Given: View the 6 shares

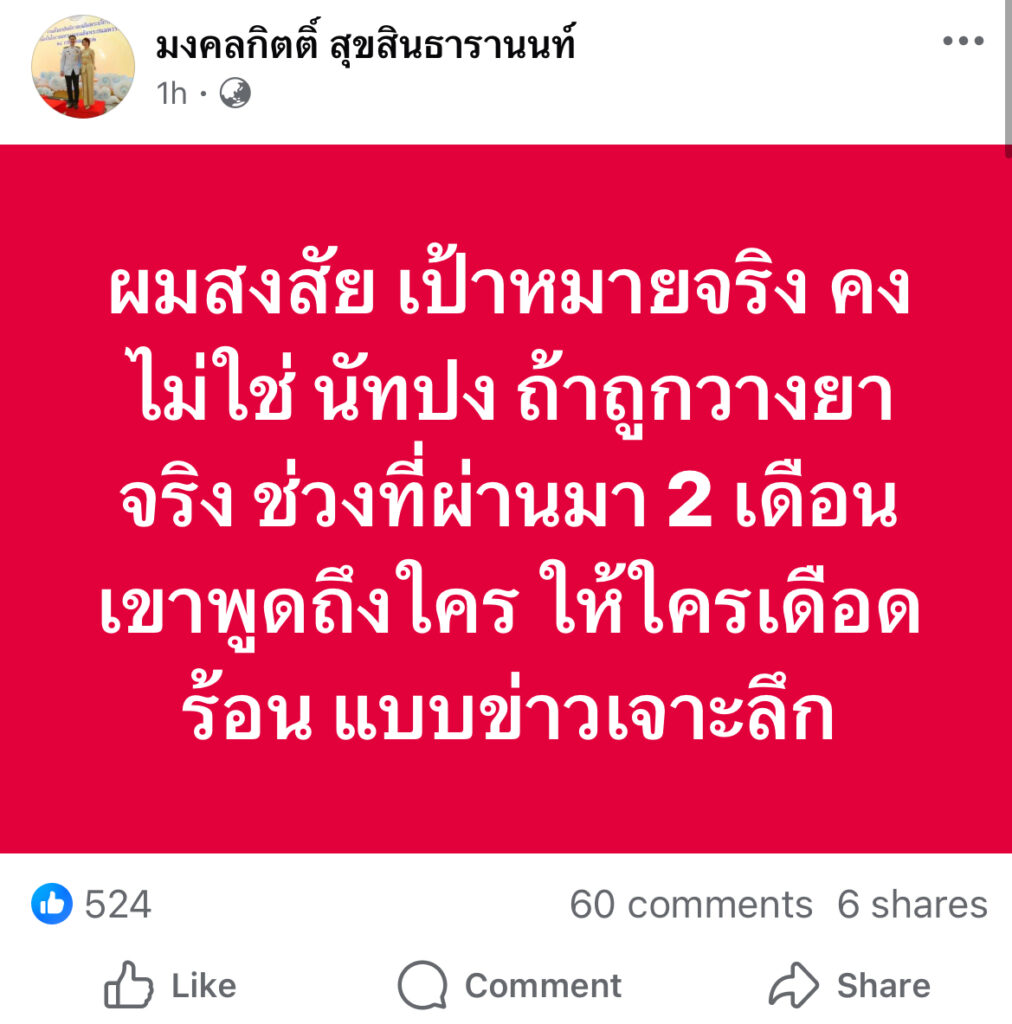Looking at the screenshot, I should click(912, 905).
